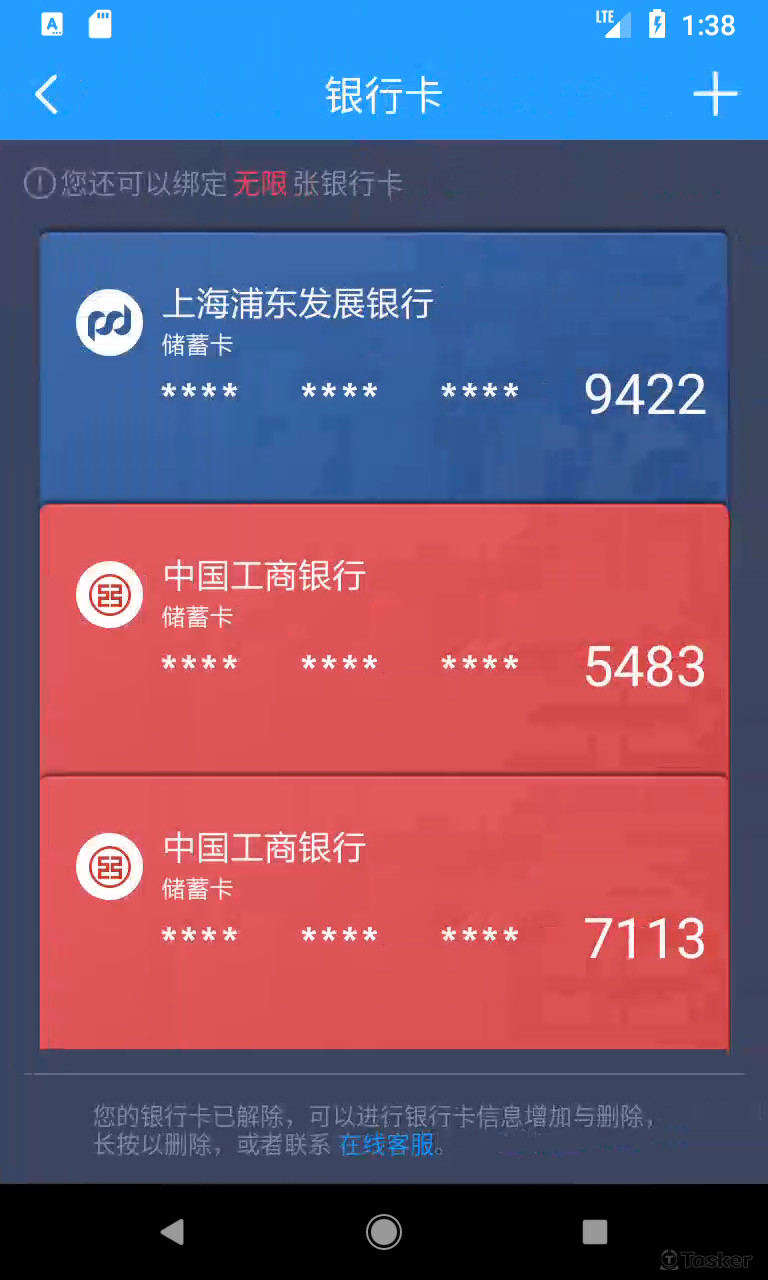Tap the 银行卡 title text

pos(384,93)
